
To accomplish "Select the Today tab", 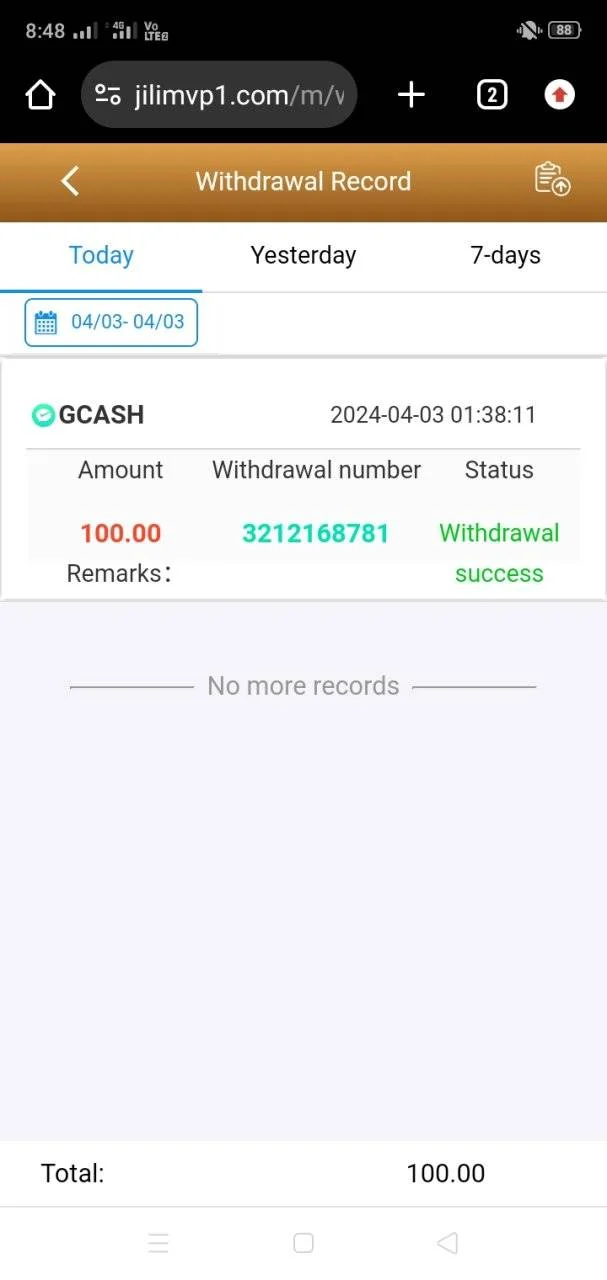I will click(x=101, y=256).
